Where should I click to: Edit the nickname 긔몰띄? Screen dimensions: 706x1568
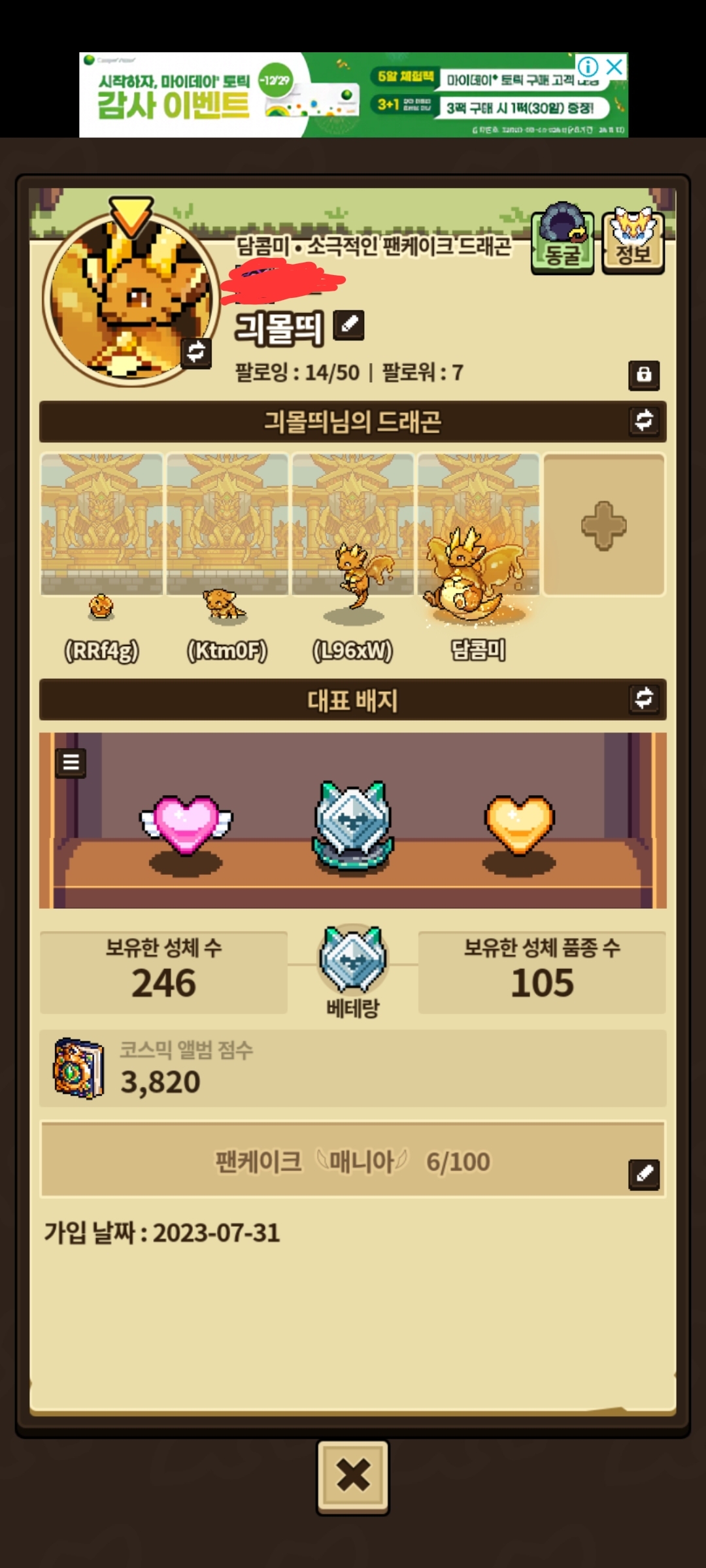tap(349, 325)
